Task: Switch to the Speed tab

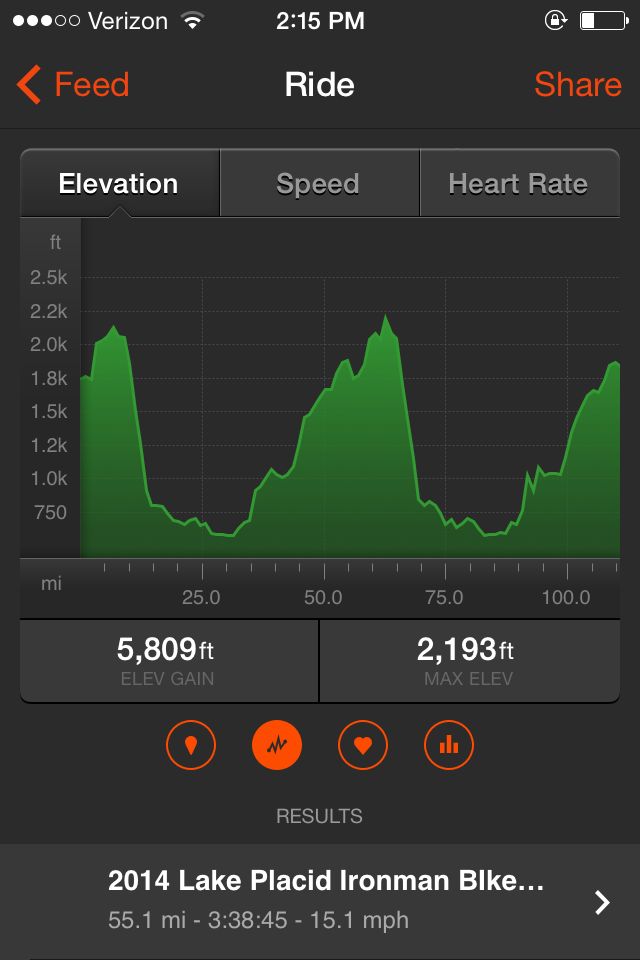Action: point(318,184)
